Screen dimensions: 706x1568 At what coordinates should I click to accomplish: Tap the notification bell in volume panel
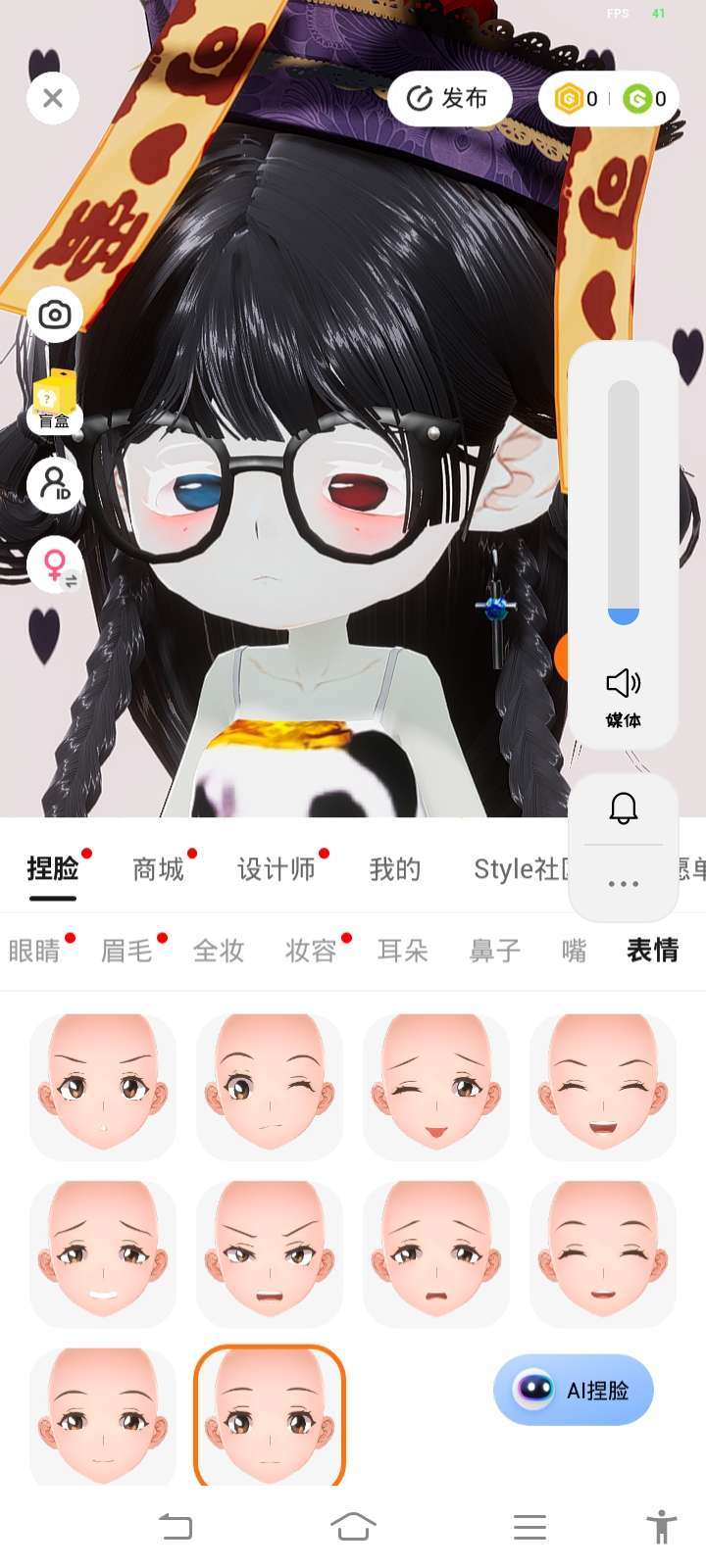624,809
